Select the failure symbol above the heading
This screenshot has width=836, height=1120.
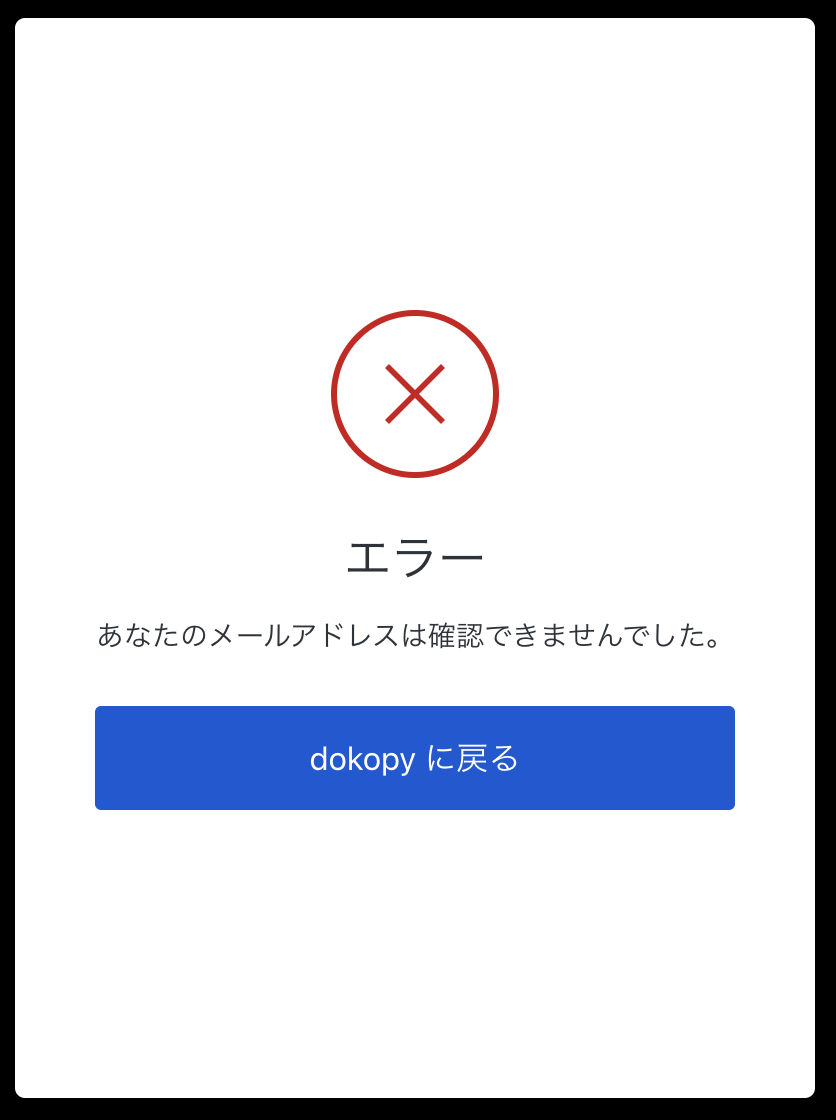coord(415,394)
